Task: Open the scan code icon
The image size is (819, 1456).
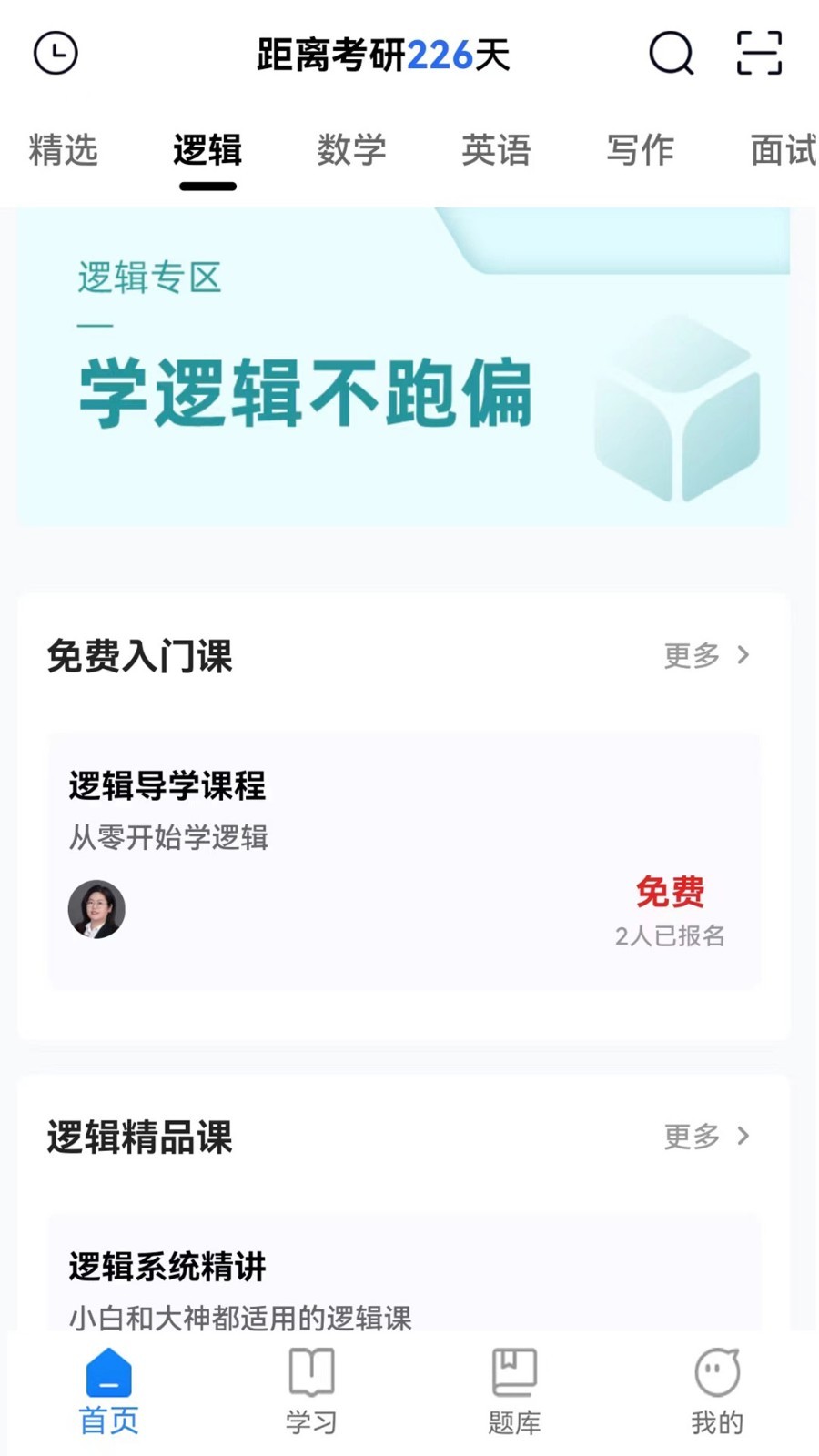Action: pyautogui.click(x=759, y=53)
